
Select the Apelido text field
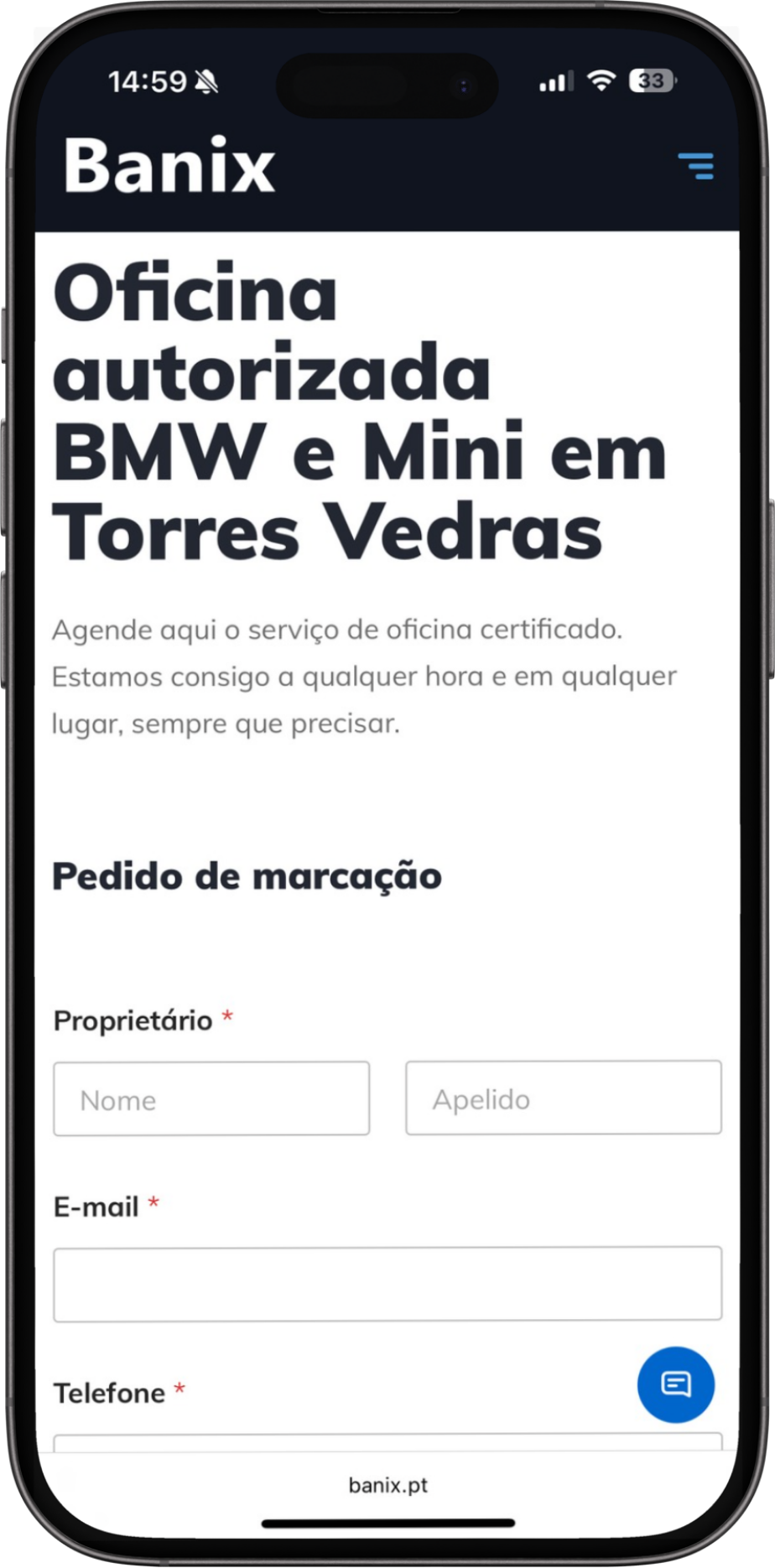(564, 1098)
